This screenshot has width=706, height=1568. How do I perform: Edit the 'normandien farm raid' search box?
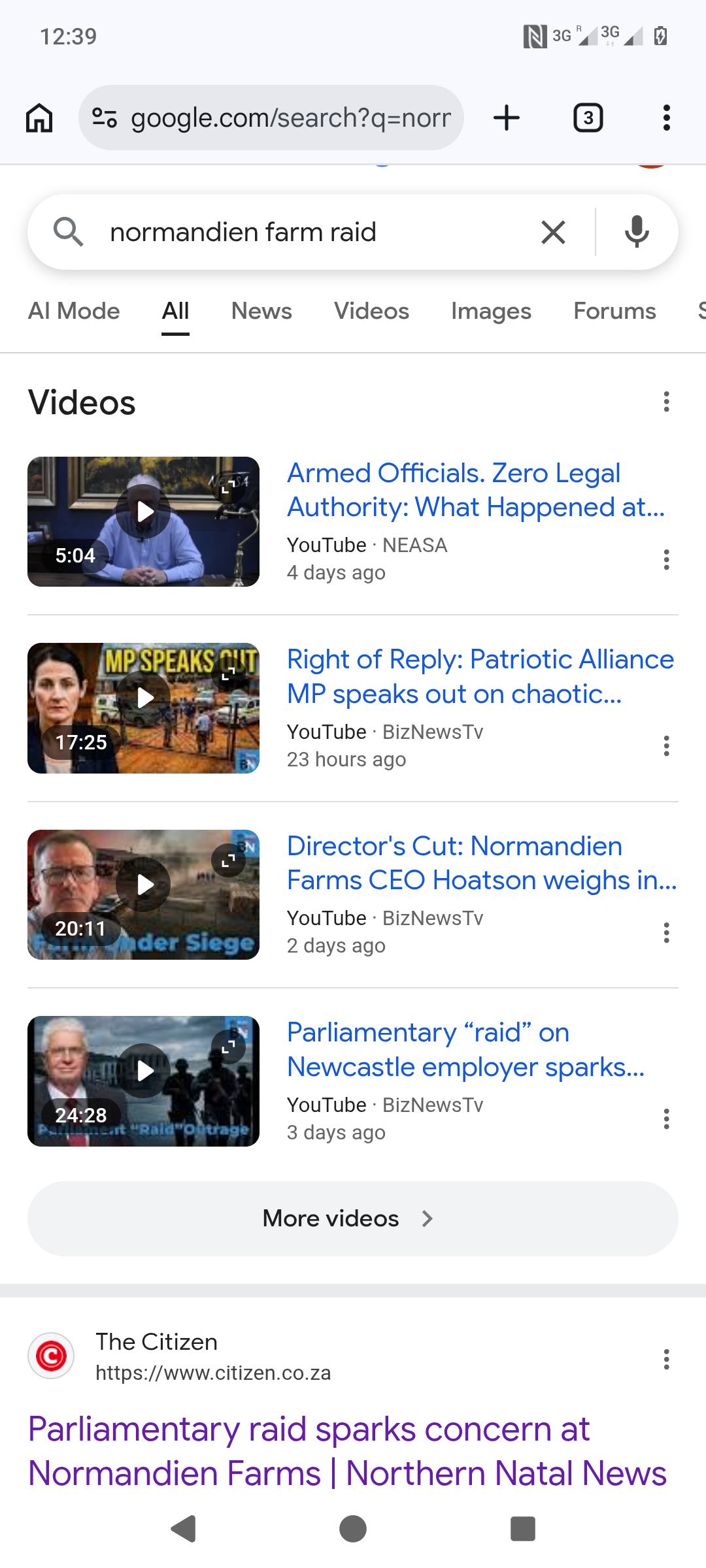coord(314,233)
